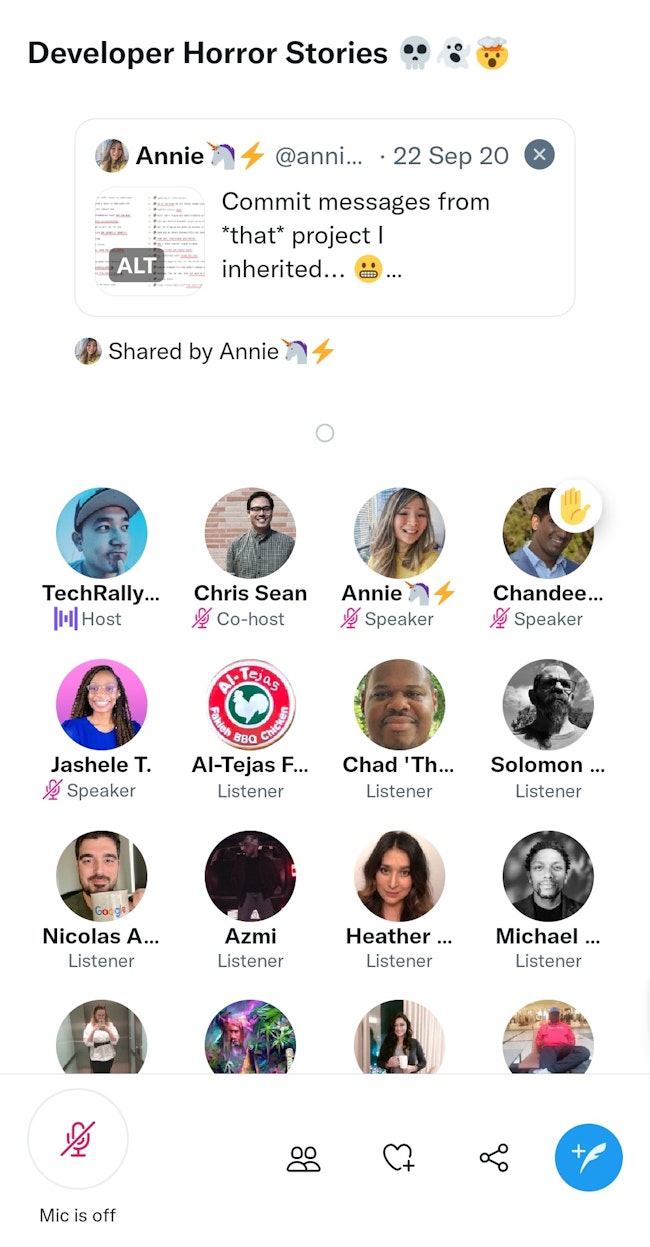Image resolution: width=650 pixels, height=1247 pixels.
Task: Open Nicolas A.'s profile
Action: 101,876
